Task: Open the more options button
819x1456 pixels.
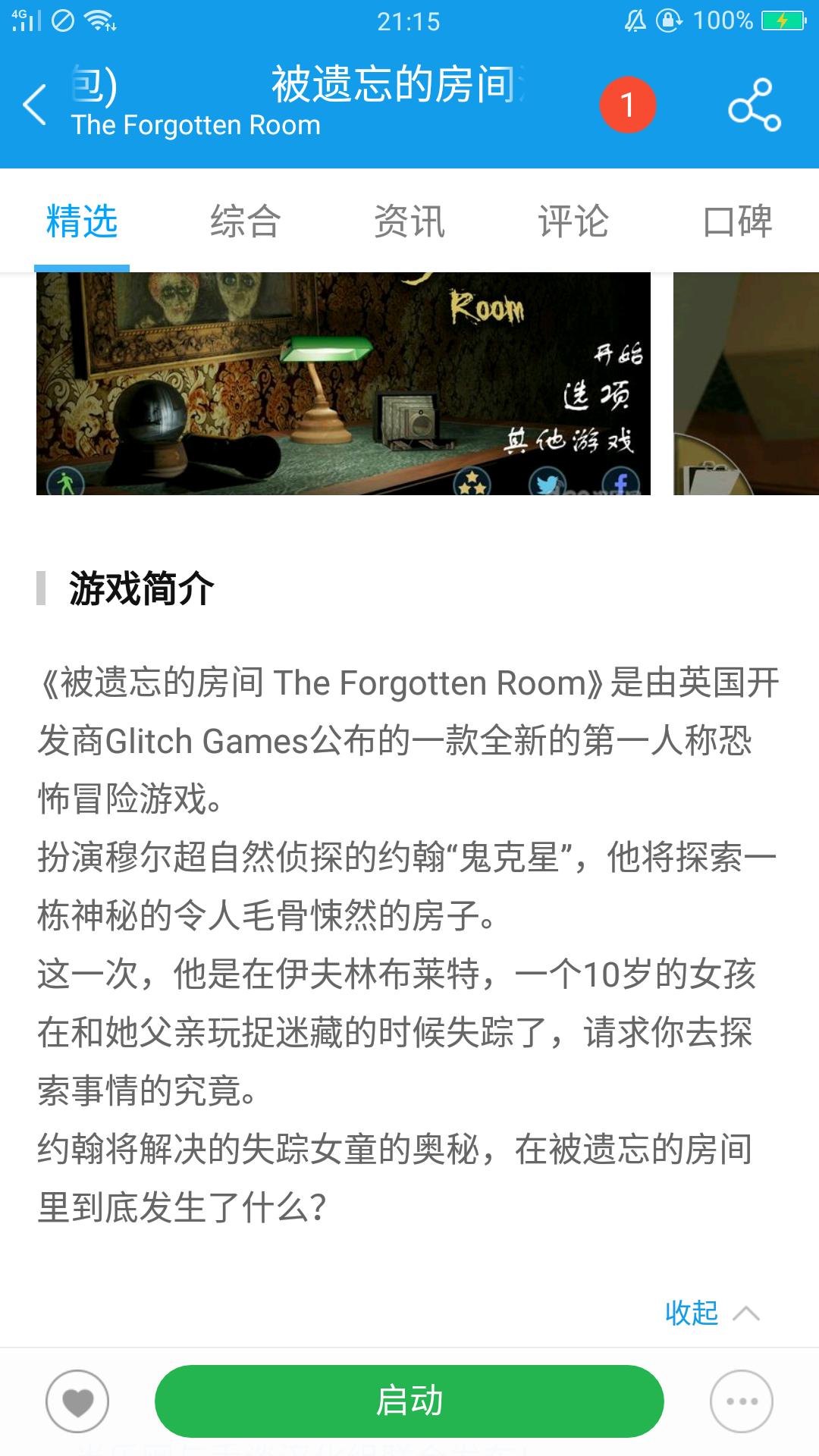Action: click(x=741, y=1401)
